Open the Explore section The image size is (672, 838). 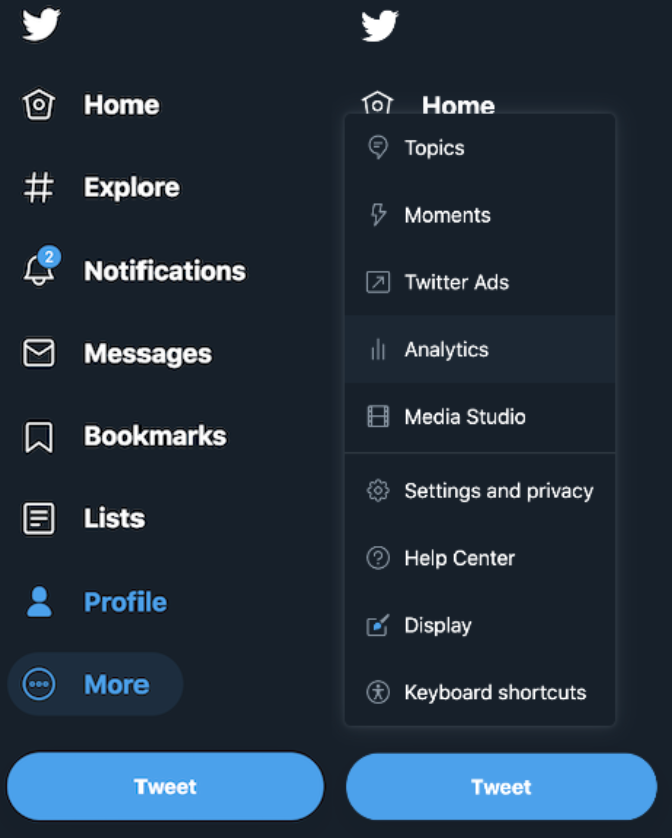point(131,188)
